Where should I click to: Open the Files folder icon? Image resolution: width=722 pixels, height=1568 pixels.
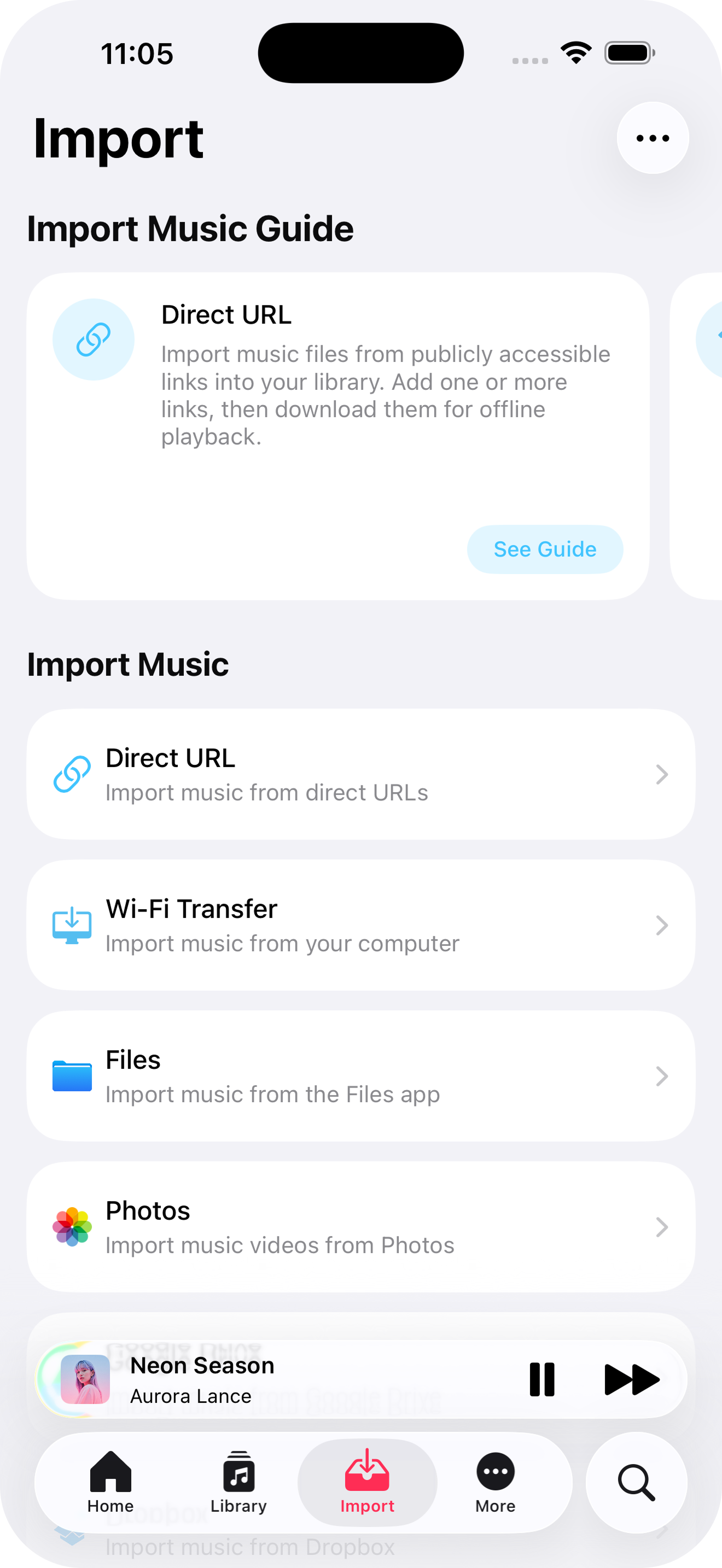coord(71,1075)
